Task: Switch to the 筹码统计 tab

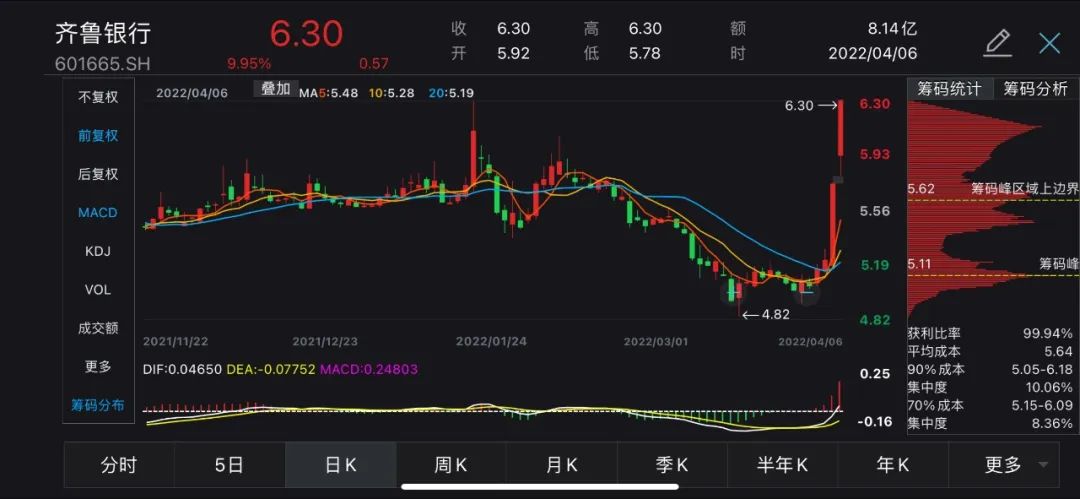Action: pyautogui.click(x=949, y=88)
